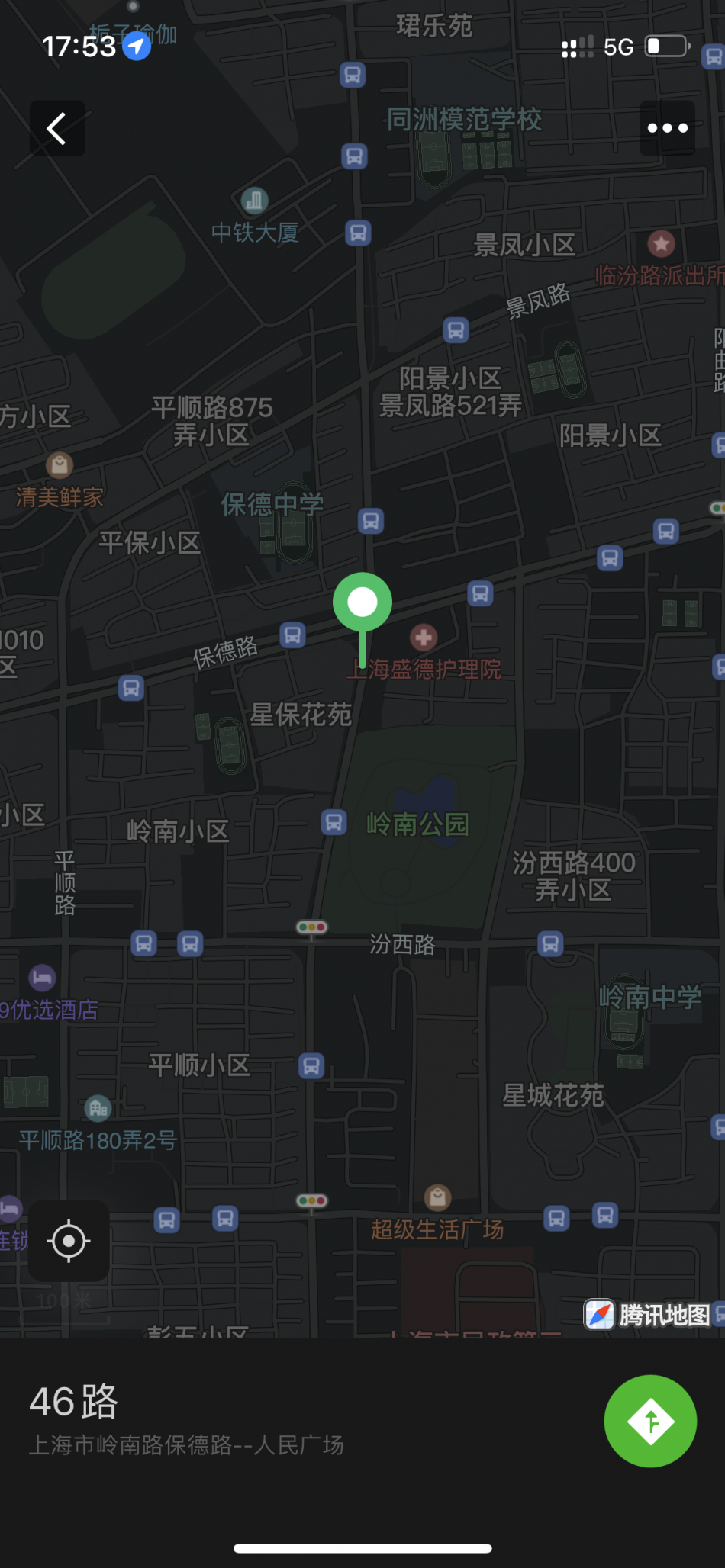This screenshot has height=1568, width=725.
Task: Start navigation with the green route button
Action: click(x=650, y=1421)
